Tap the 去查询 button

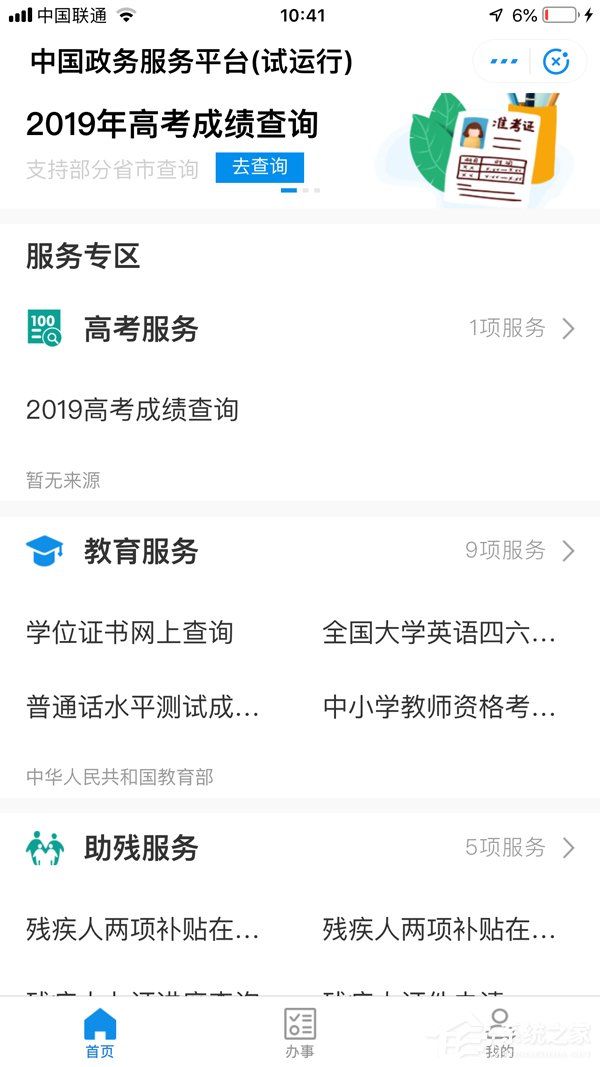coord(259,167)
